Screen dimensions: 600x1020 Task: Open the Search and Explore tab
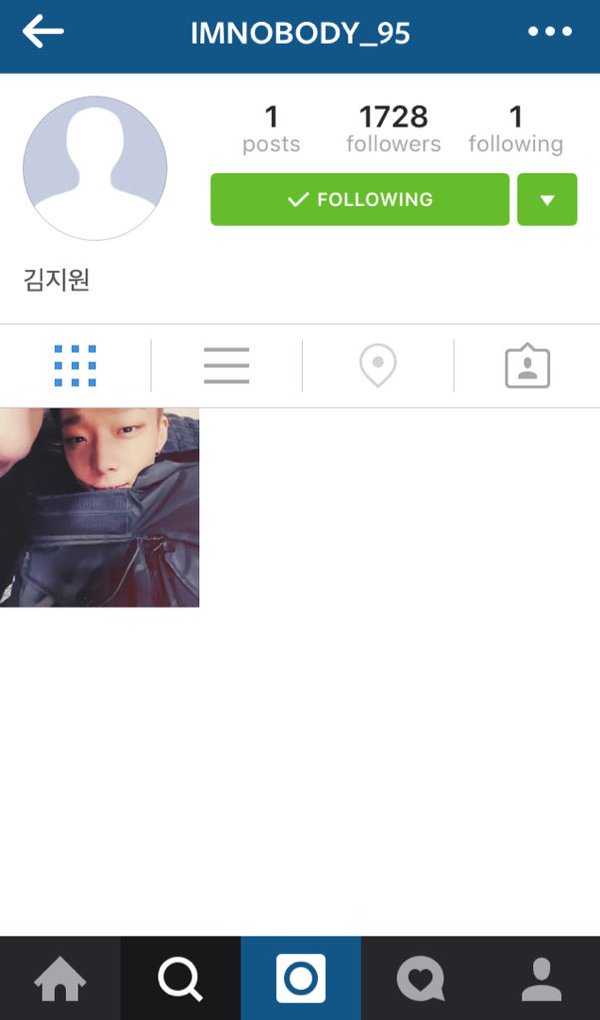pyautogui.click(x=180, y=979)
